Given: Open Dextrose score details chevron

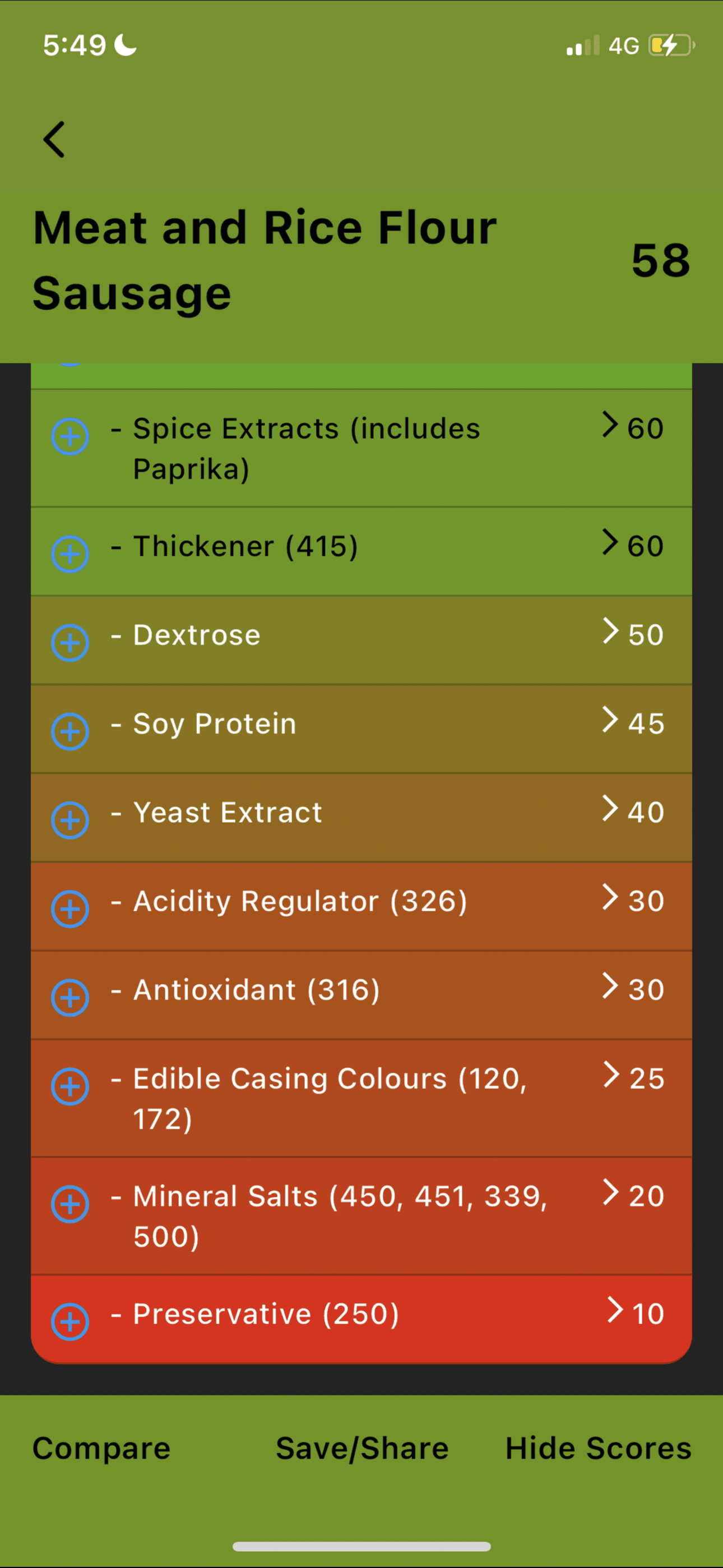Looking at the screenshot, I should pos(610,630).
